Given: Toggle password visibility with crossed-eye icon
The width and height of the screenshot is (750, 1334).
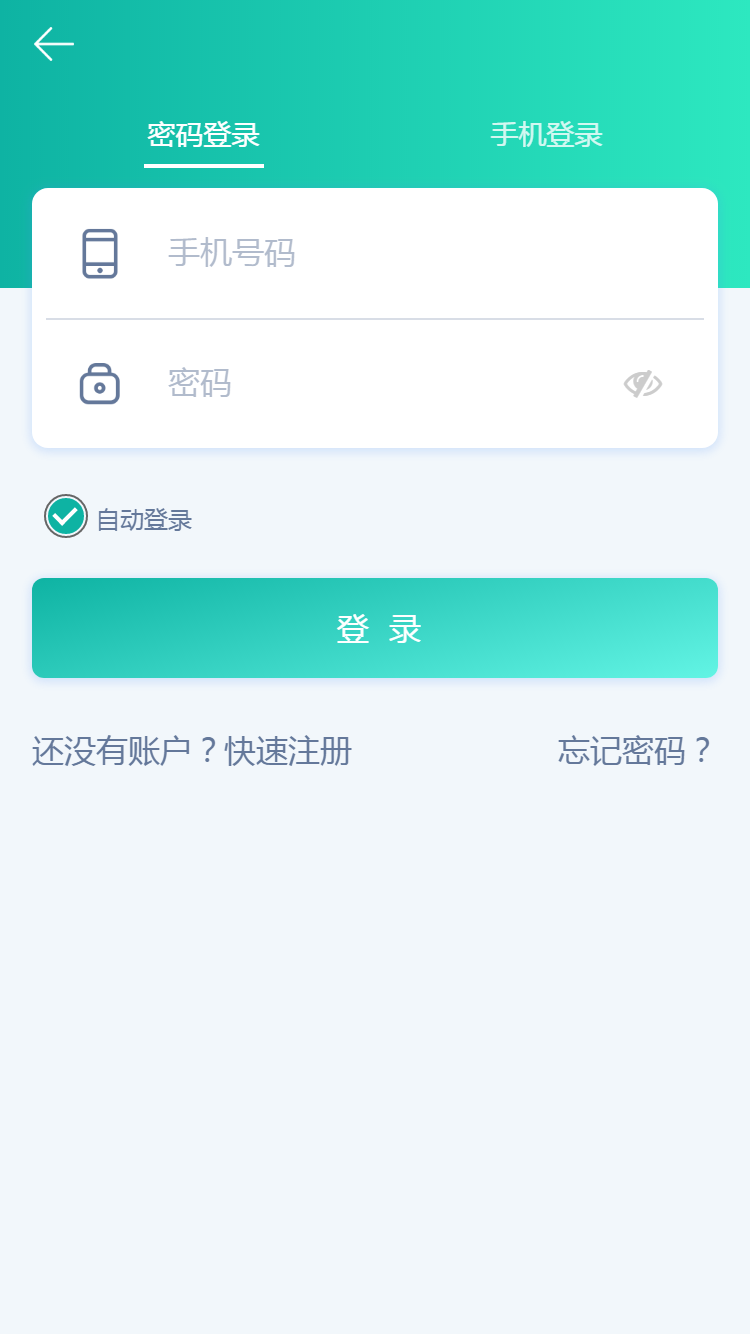Looking at the screenshot, I should [643, 384].
